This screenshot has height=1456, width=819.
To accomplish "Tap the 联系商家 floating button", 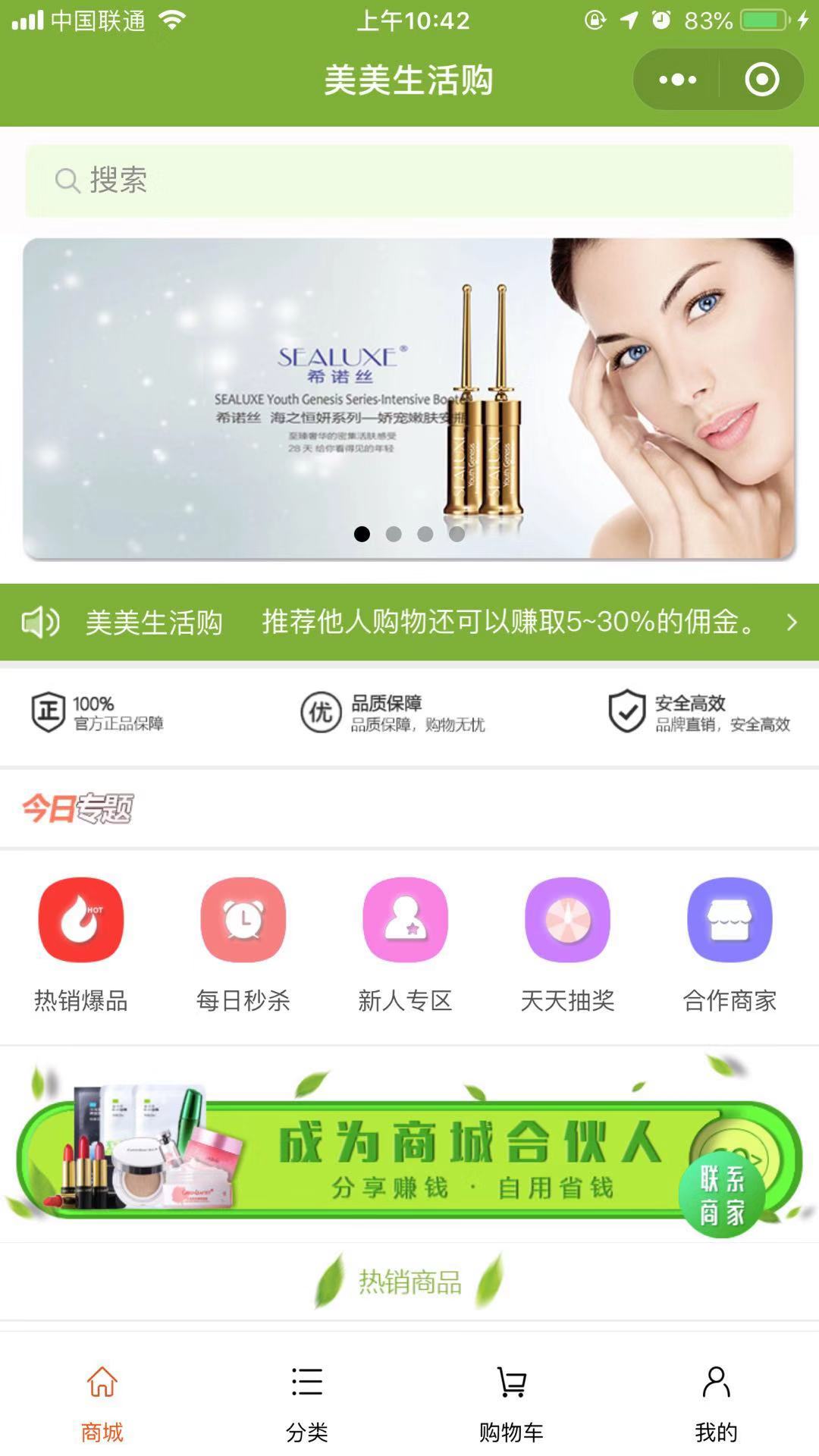I will (x=722, y=1197).
